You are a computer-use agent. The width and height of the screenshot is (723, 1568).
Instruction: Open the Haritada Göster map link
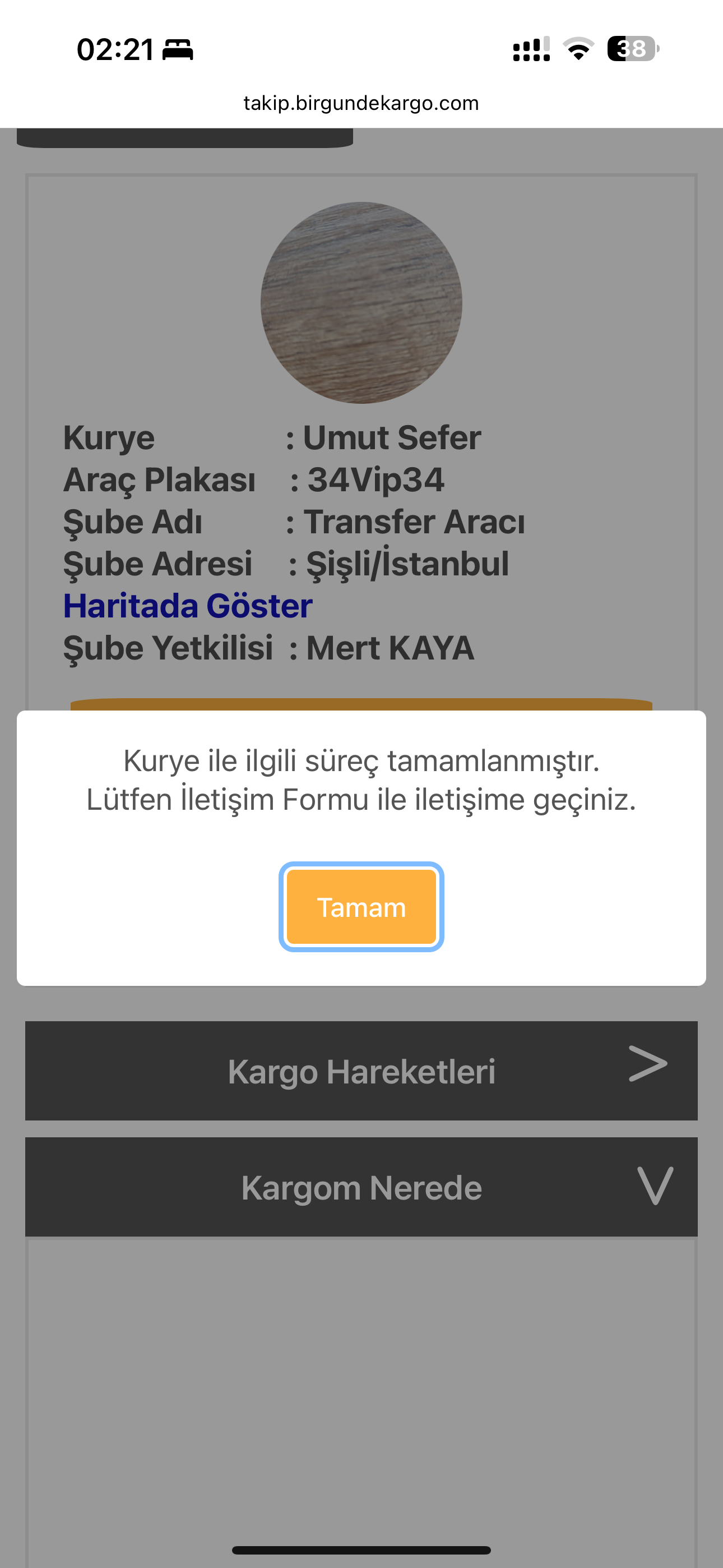tap(187, 606)
